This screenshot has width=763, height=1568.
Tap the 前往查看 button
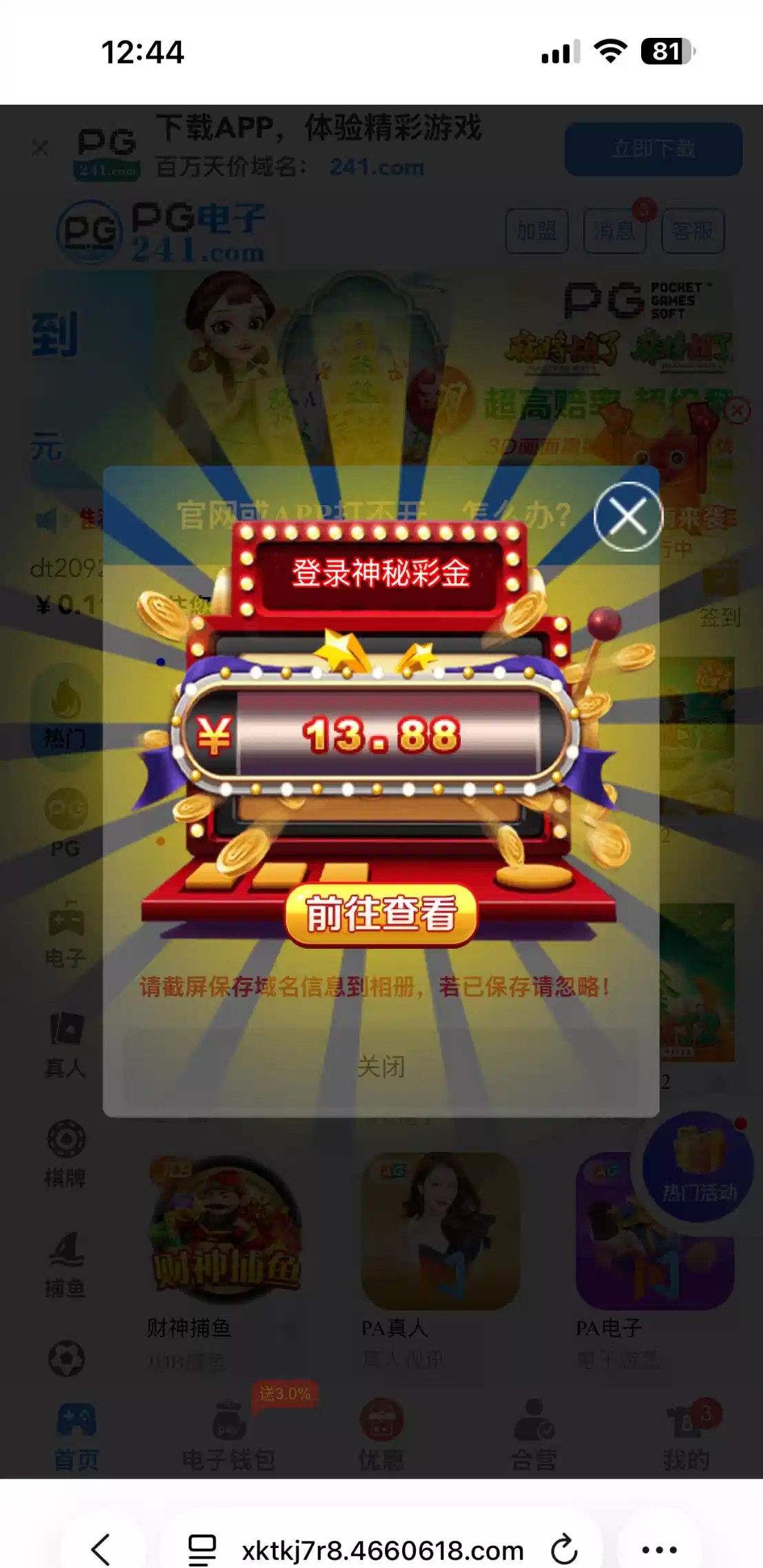tap(381, 914)
